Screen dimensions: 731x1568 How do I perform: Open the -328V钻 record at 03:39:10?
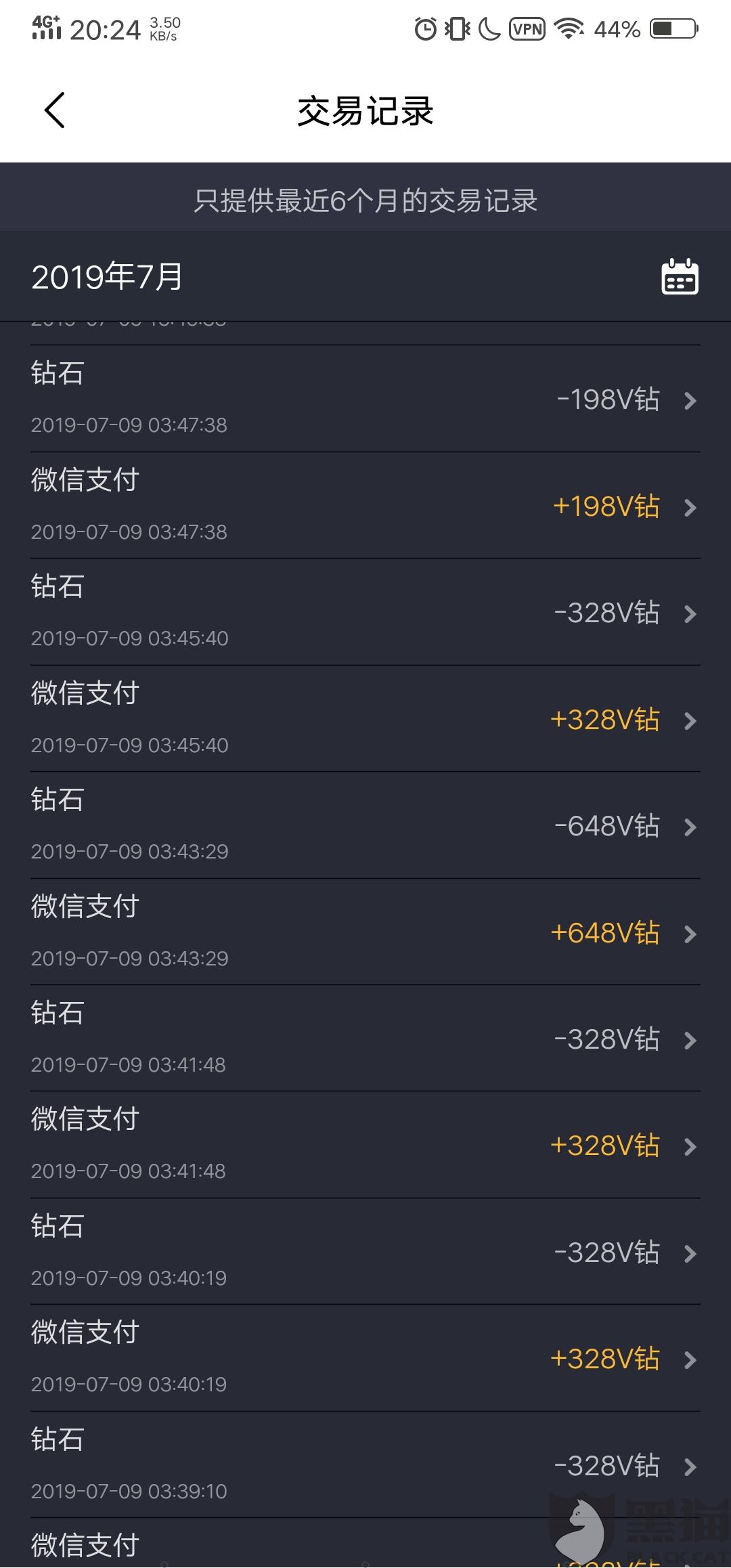[x=365, y=1465]
